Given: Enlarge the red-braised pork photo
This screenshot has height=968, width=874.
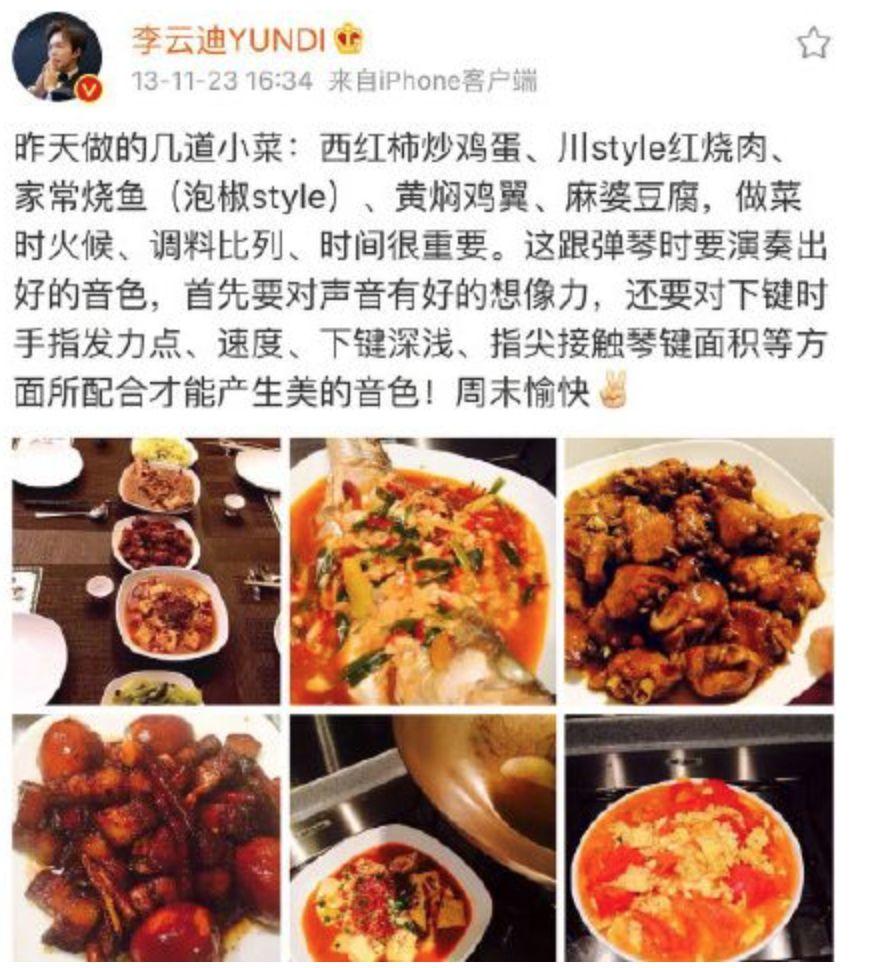Looking at the screenshot, I should (x=146, y=838).
